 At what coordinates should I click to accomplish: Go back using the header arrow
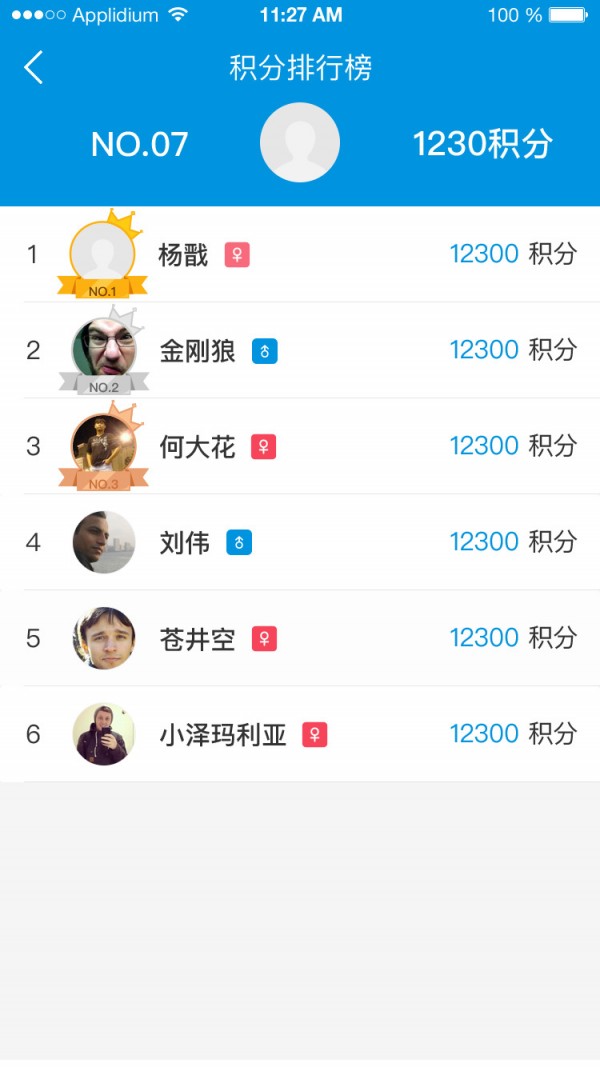[x=34, y=68]
